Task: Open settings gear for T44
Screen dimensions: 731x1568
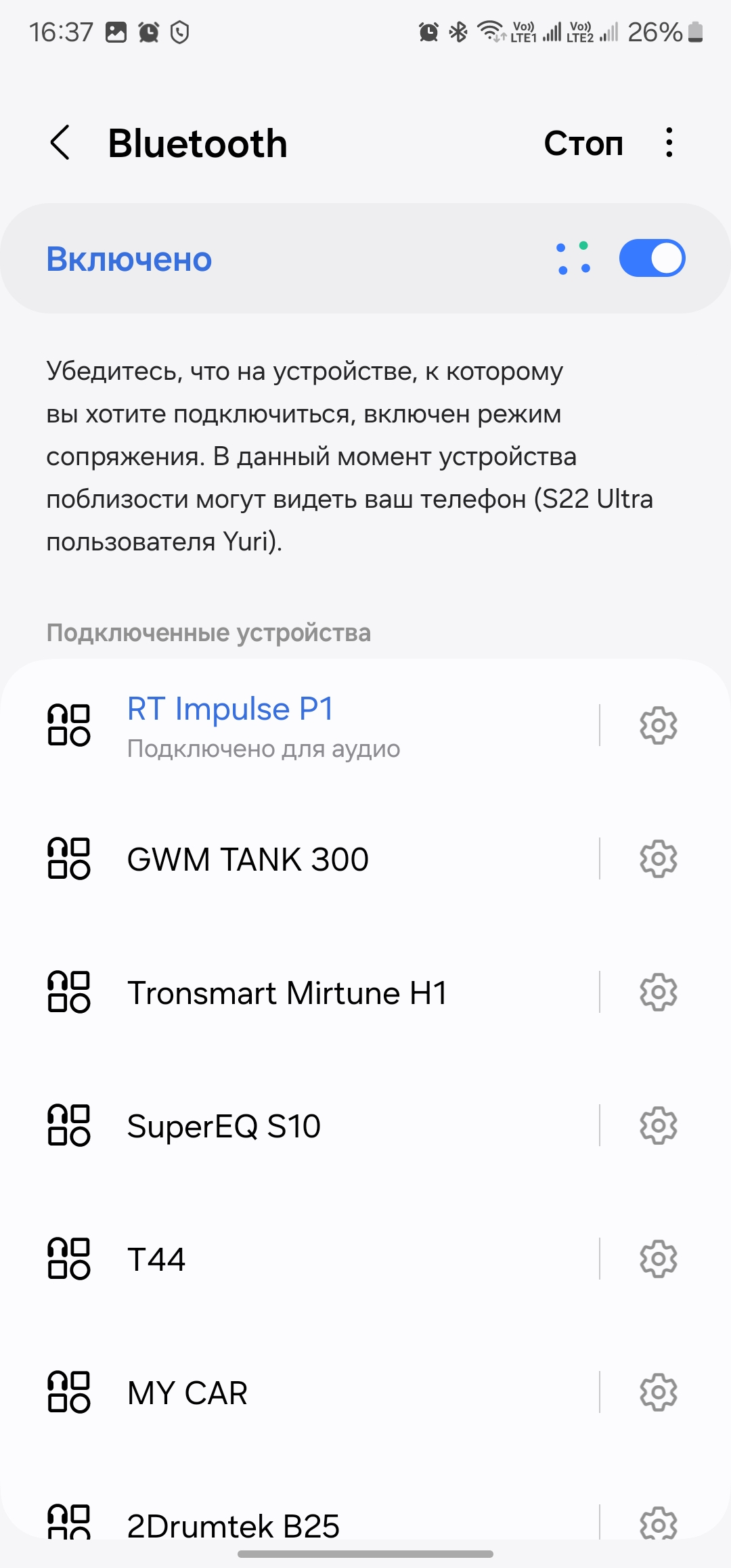Action: pyautogui.click(x=658, y=1259)
